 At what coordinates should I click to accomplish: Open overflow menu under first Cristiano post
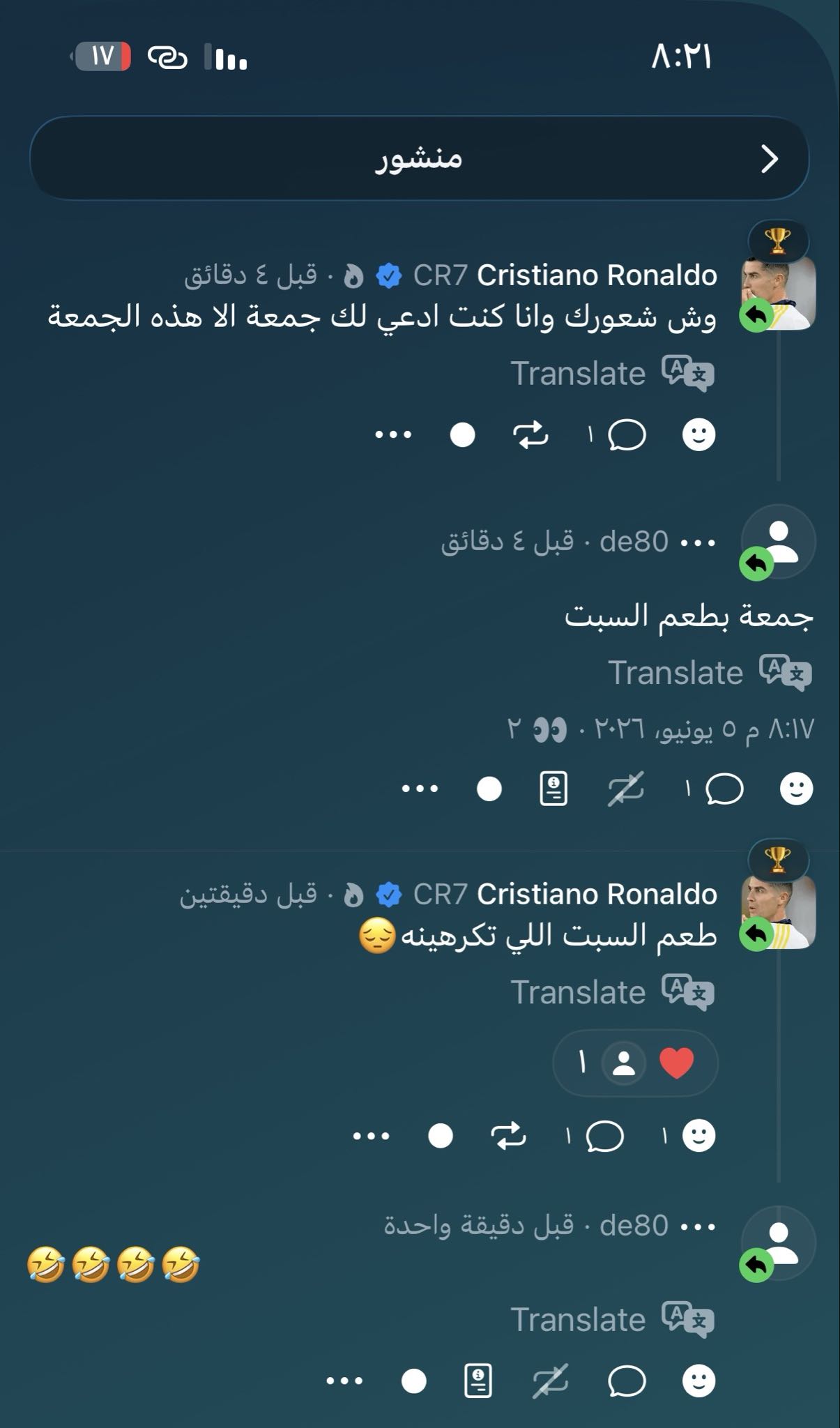393,435
